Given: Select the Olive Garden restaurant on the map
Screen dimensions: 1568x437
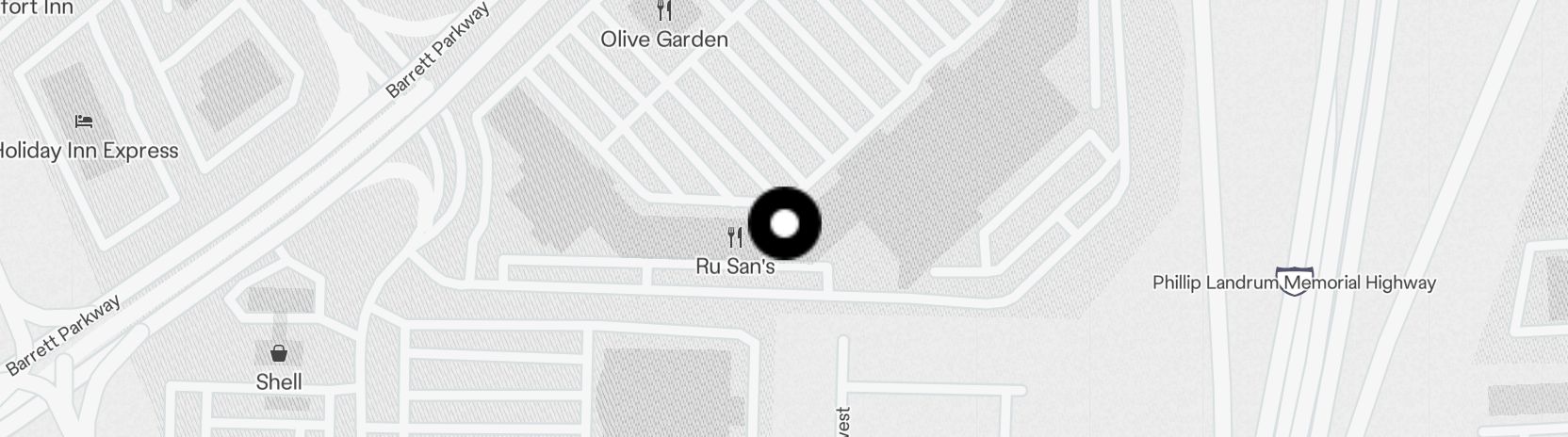Looking at the screenshot, I should [665, 13].
